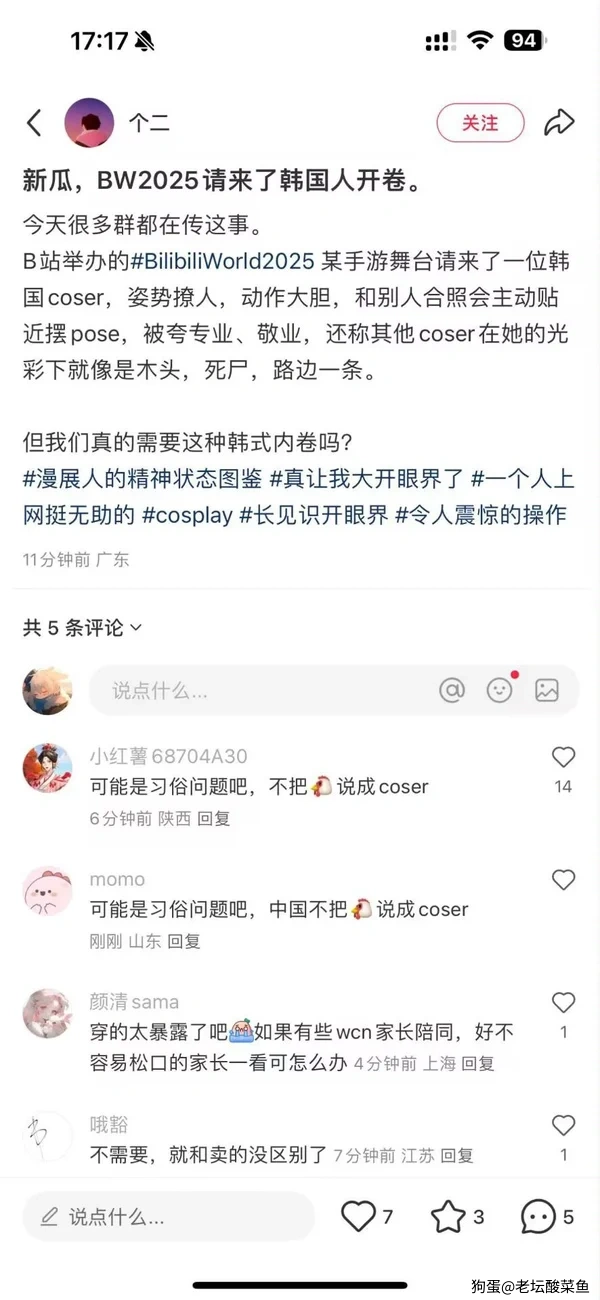The width and height of the screenshot is (600, 1300).
Task: Like 颜清sama's comment
Action: click(563, 1003)
